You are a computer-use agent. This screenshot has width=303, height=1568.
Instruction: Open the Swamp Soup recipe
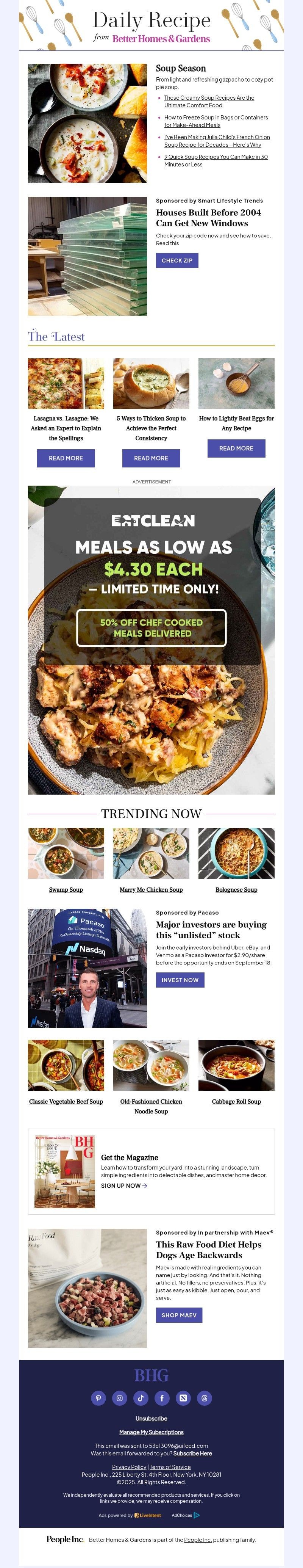(x=66, y=889)
